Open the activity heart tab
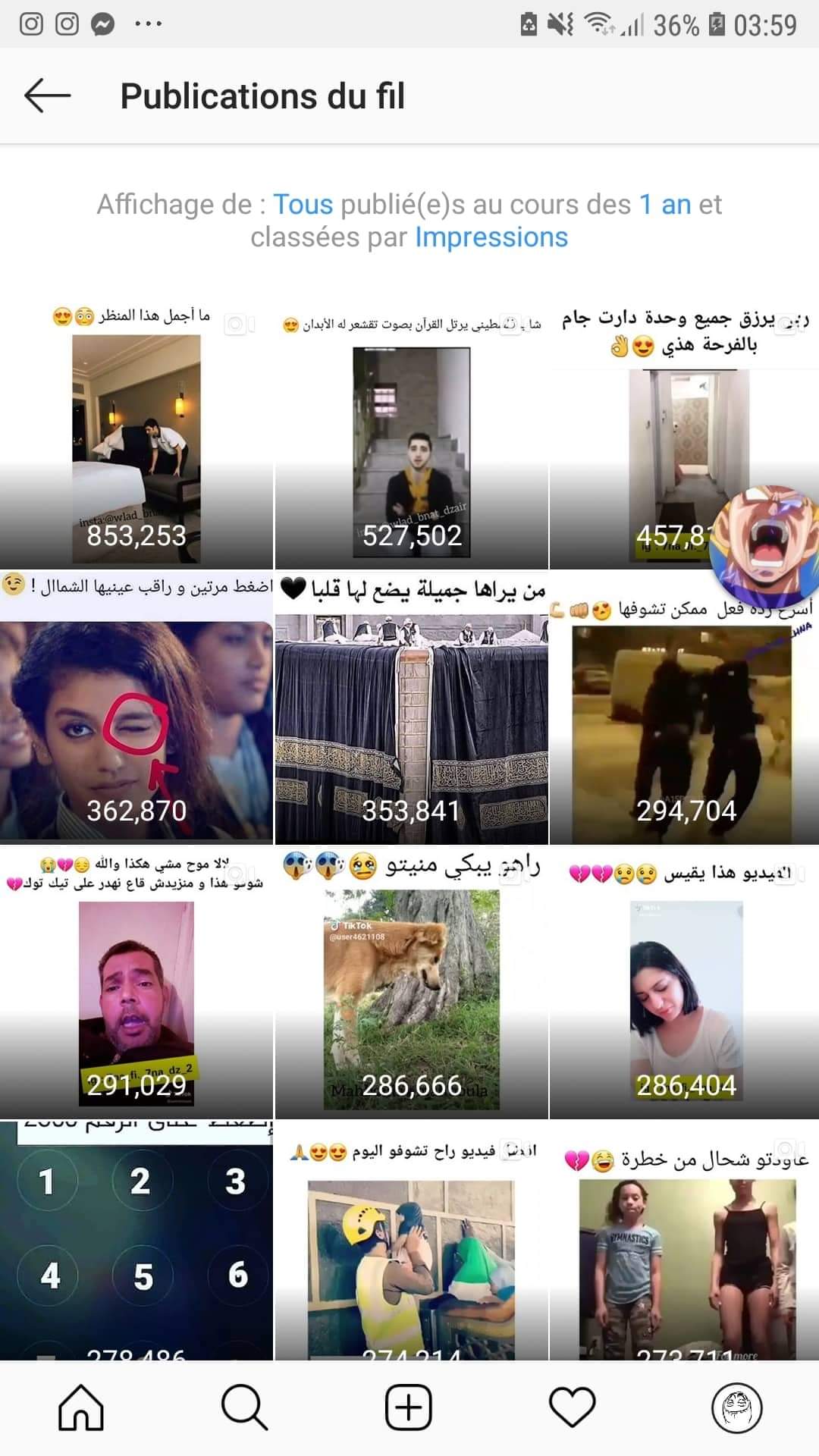 tap(573, 1408)
